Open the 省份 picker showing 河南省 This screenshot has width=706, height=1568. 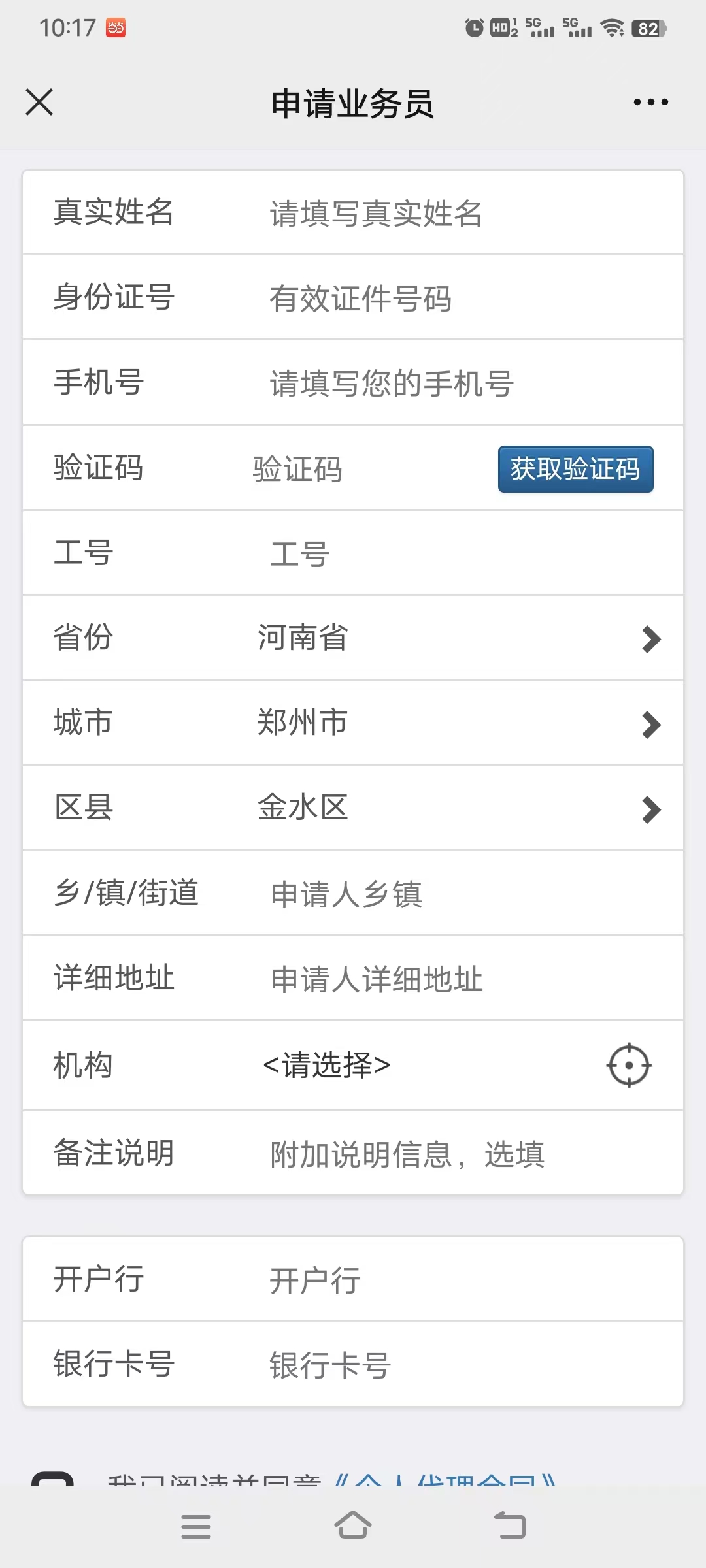[458, 638]
